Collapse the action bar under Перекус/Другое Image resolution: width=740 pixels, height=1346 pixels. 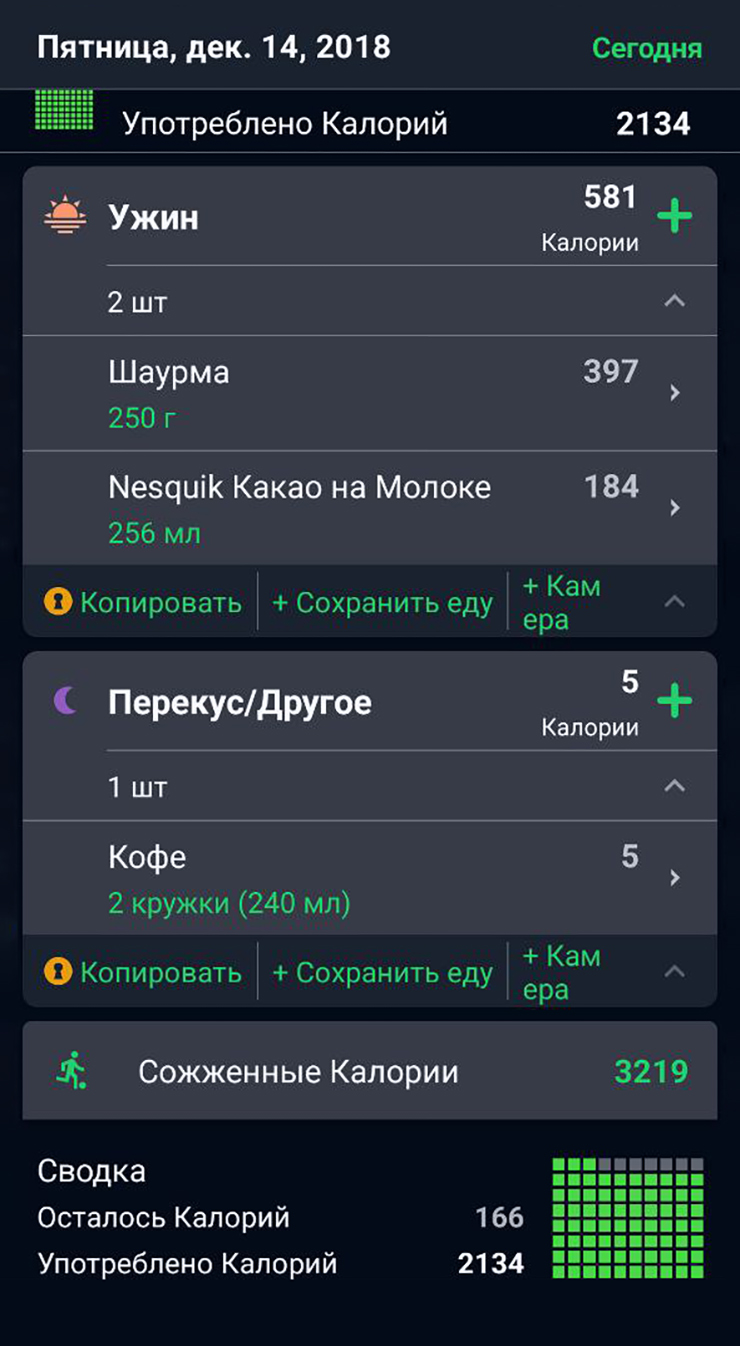pyautogui.click(x=675, y=971)
